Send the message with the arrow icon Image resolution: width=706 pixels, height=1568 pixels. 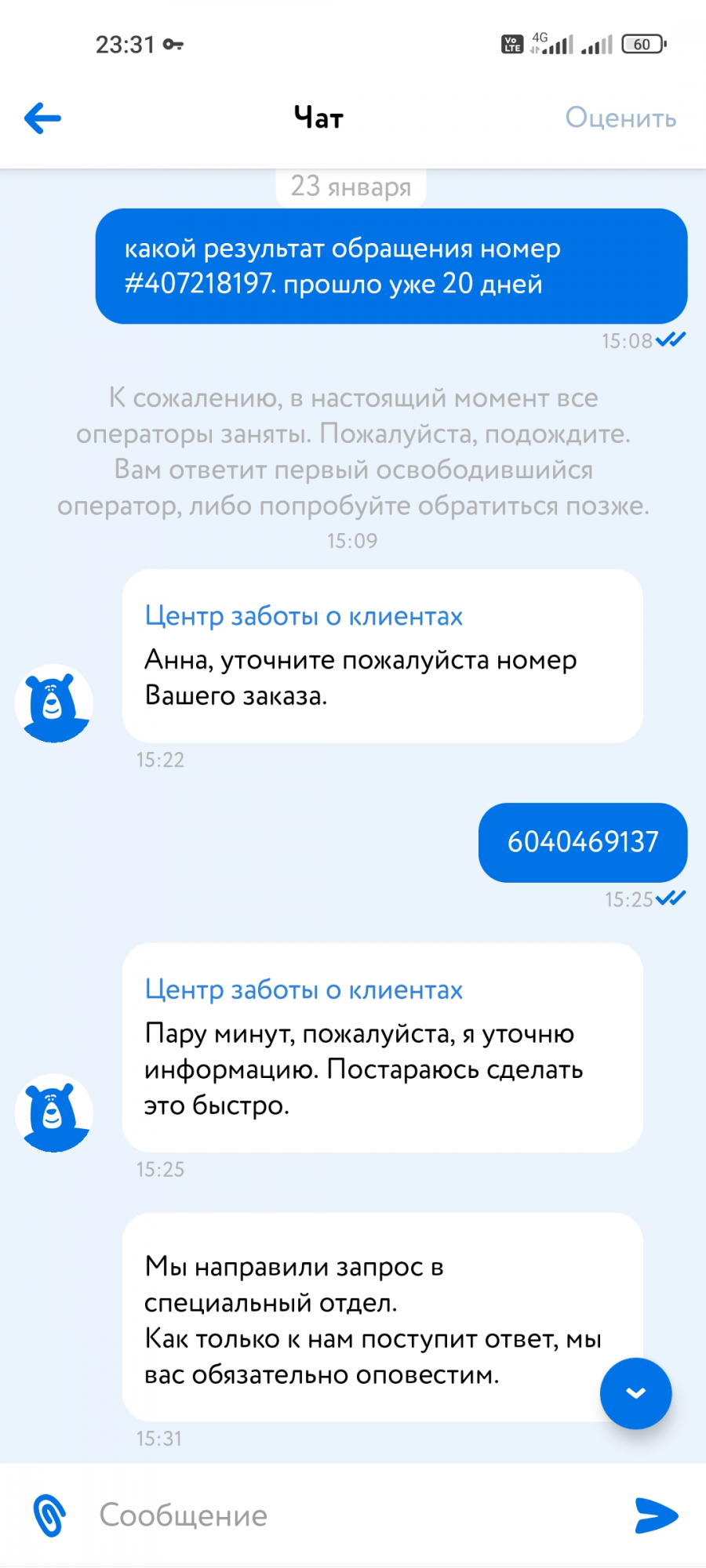coord(657,1515)
